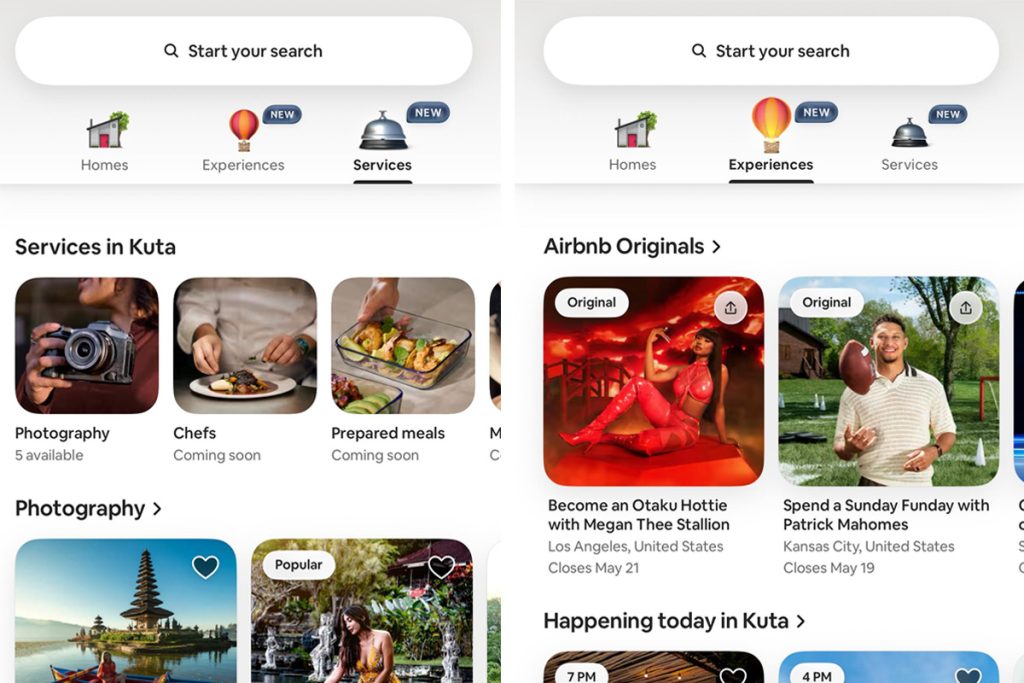Open the Chefs service category card
Screen dimensions: 1024x683
[245, 346]
